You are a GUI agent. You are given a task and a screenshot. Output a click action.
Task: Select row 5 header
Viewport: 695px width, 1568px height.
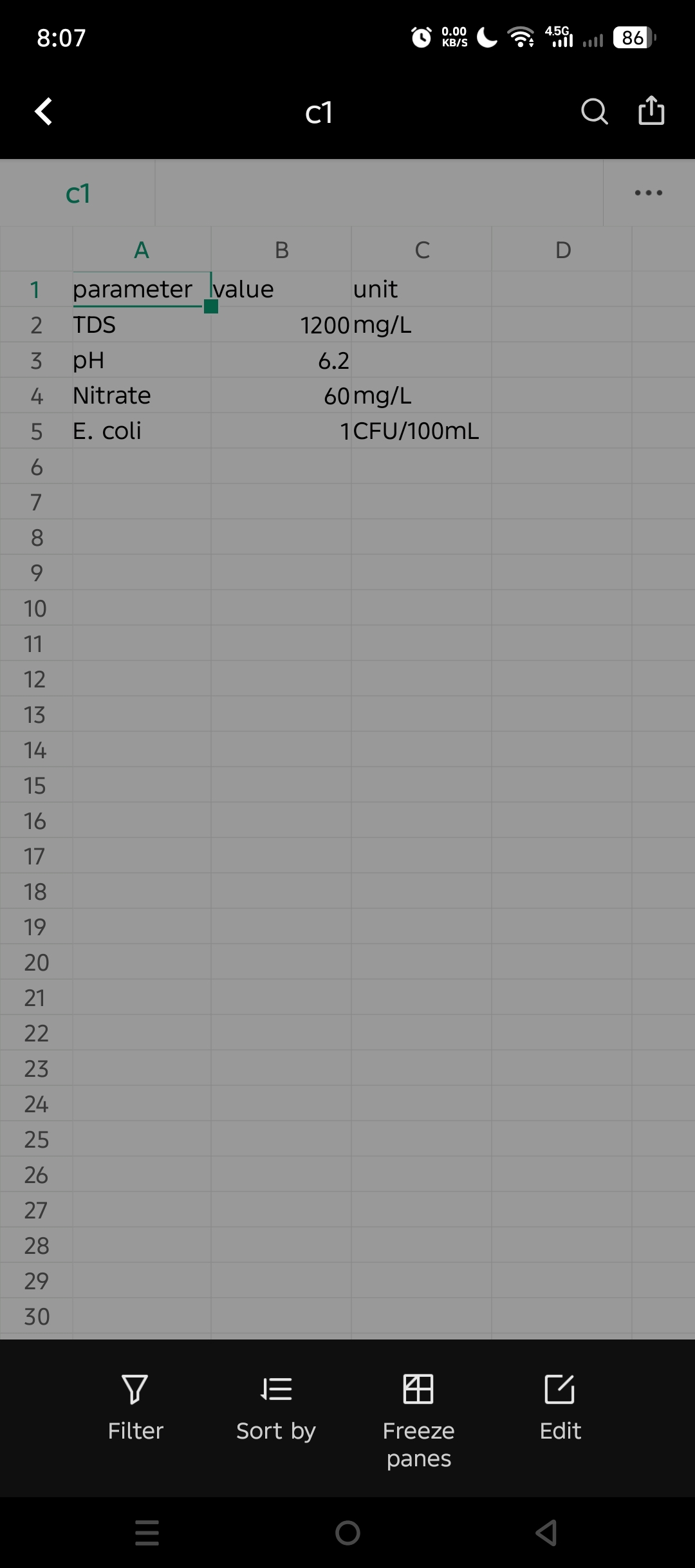pyautogui.click(x=36, y=431)
